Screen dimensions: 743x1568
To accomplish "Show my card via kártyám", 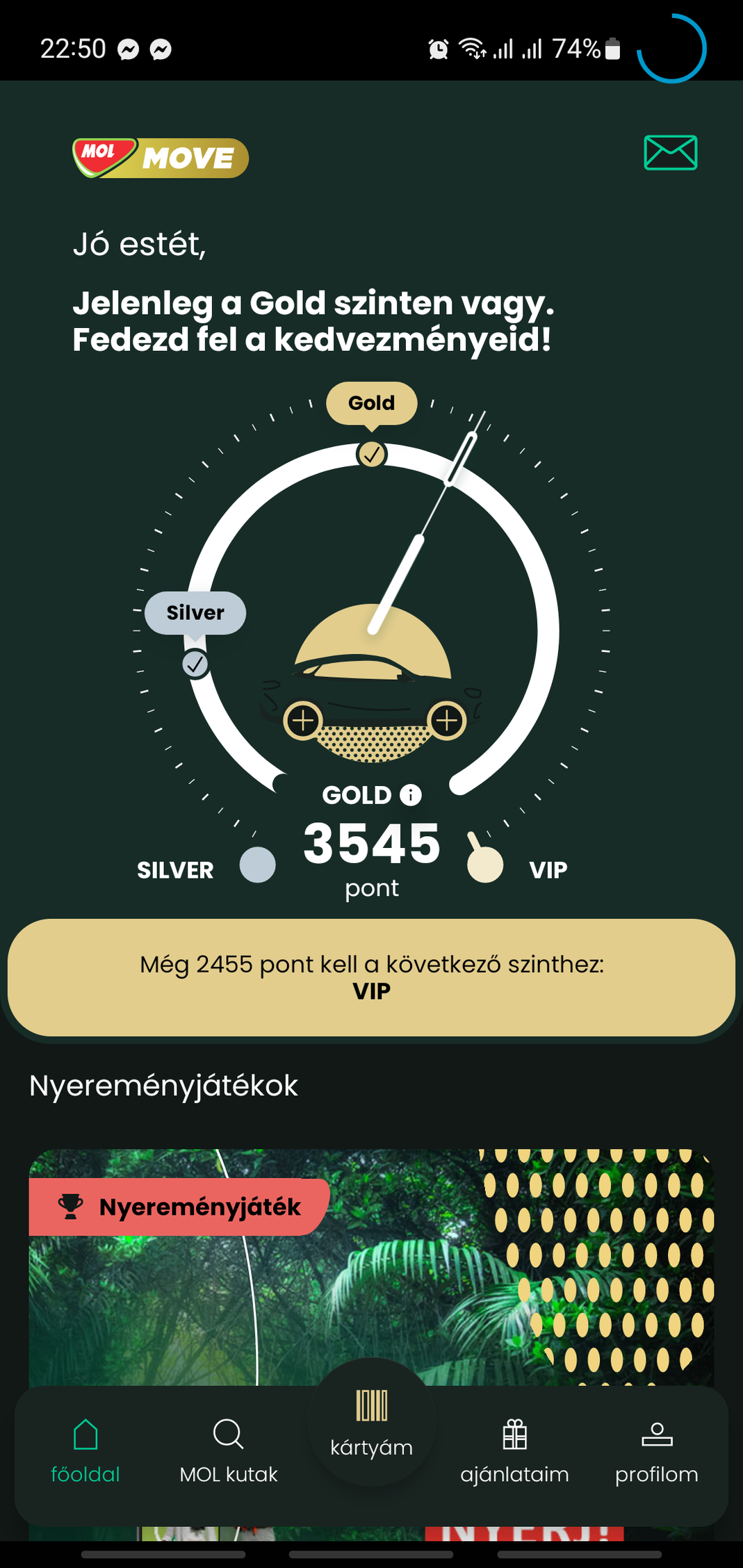I will point(371,1422).
